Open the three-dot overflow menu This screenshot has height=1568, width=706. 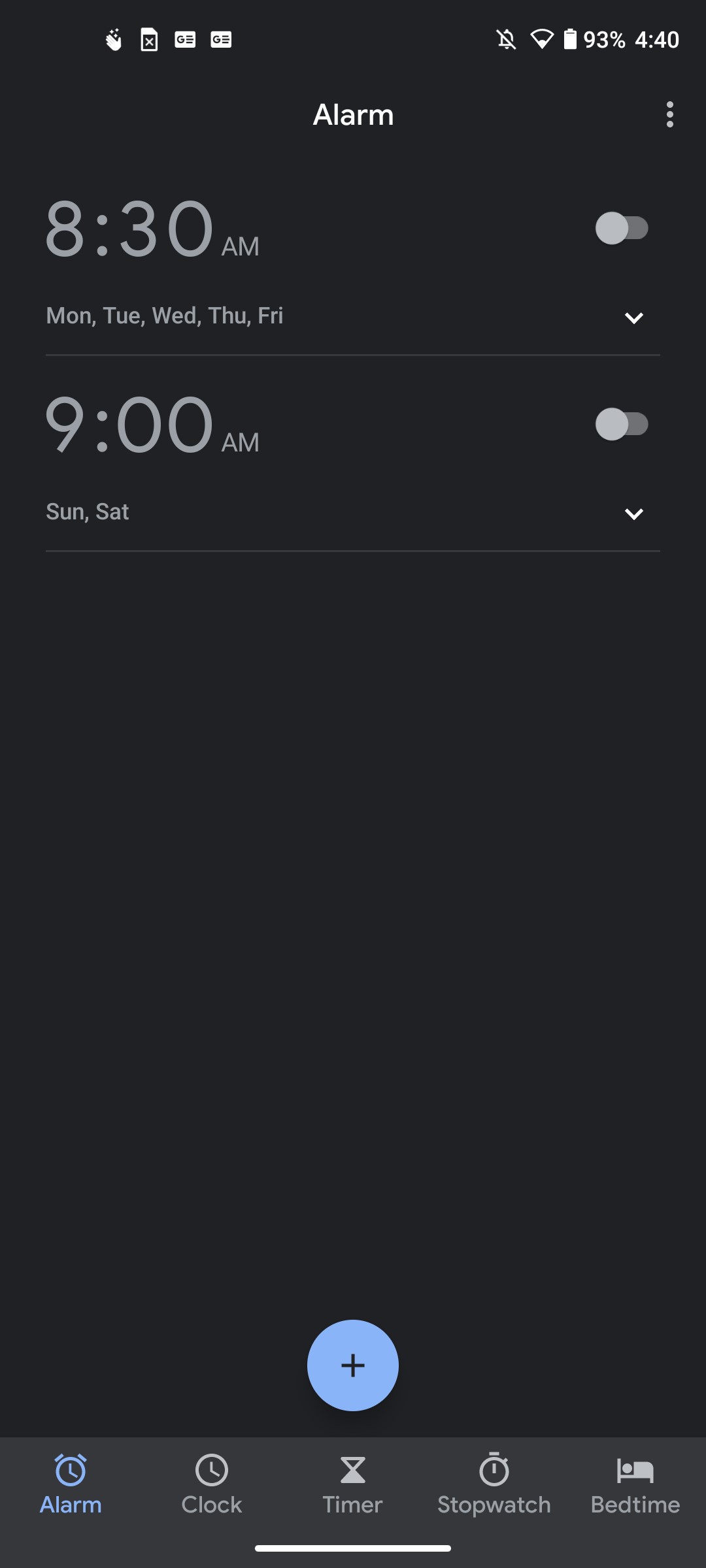(669, 114)
